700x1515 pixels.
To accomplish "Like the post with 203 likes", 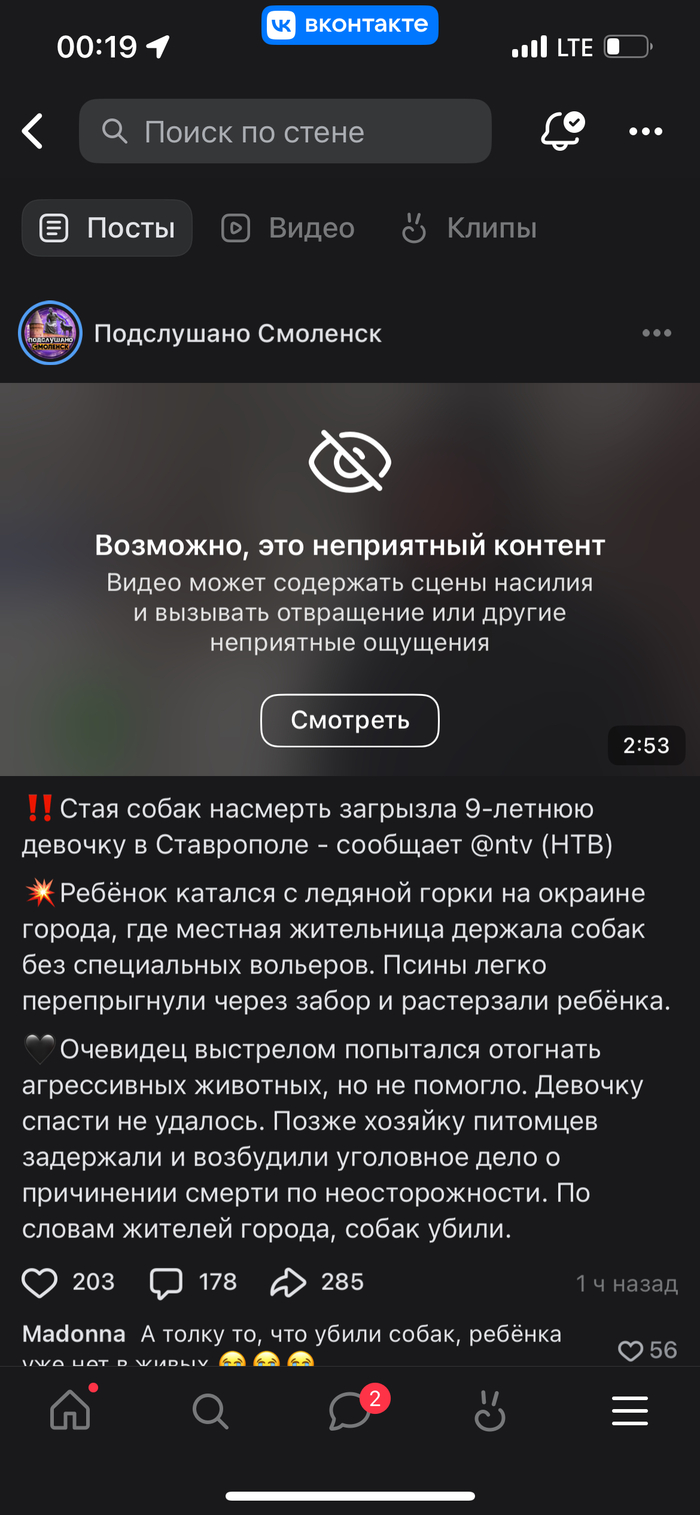I will (40, 1282).
